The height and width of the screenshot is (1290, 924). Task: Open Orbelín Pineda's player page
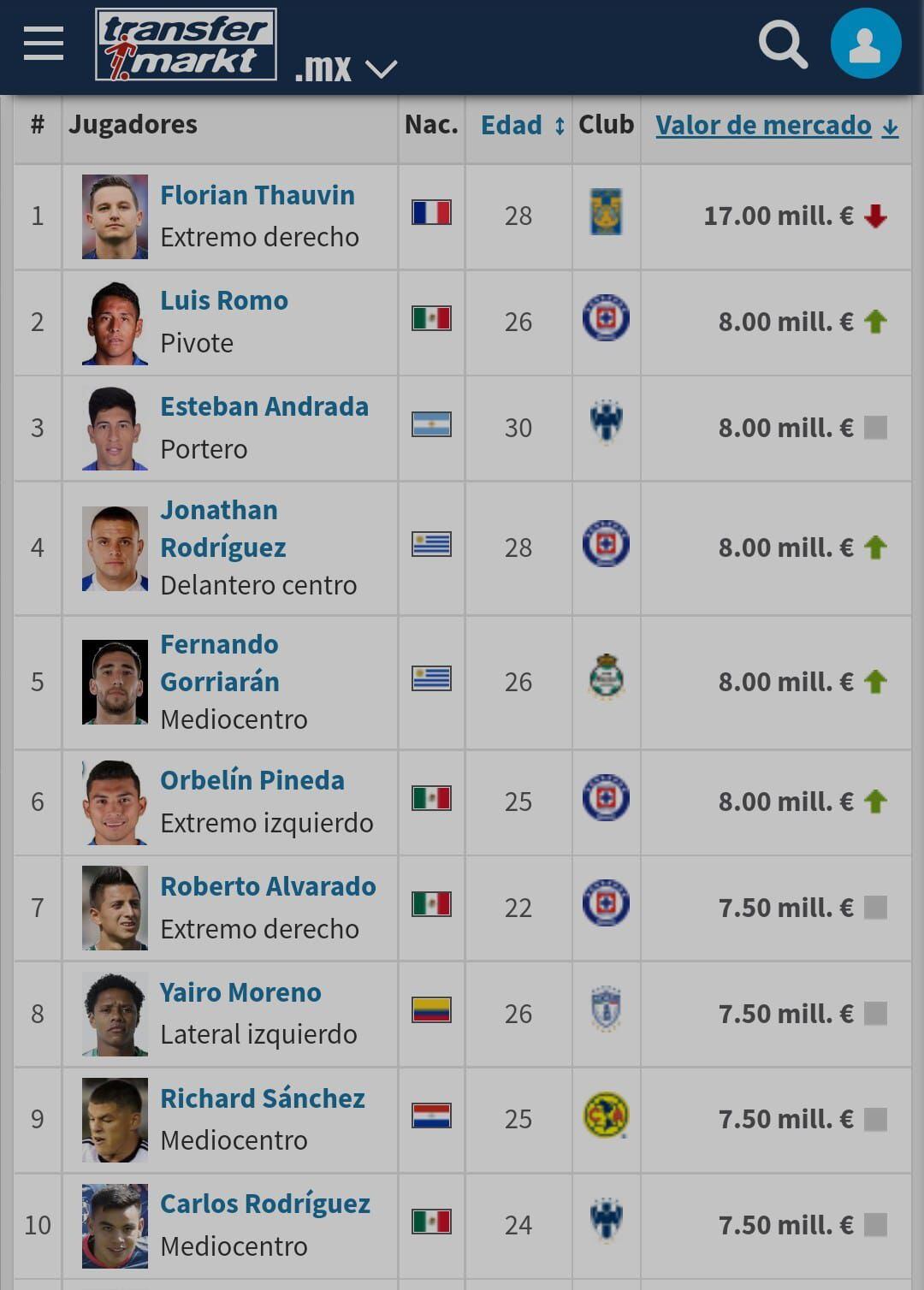[x=252, y=780]
